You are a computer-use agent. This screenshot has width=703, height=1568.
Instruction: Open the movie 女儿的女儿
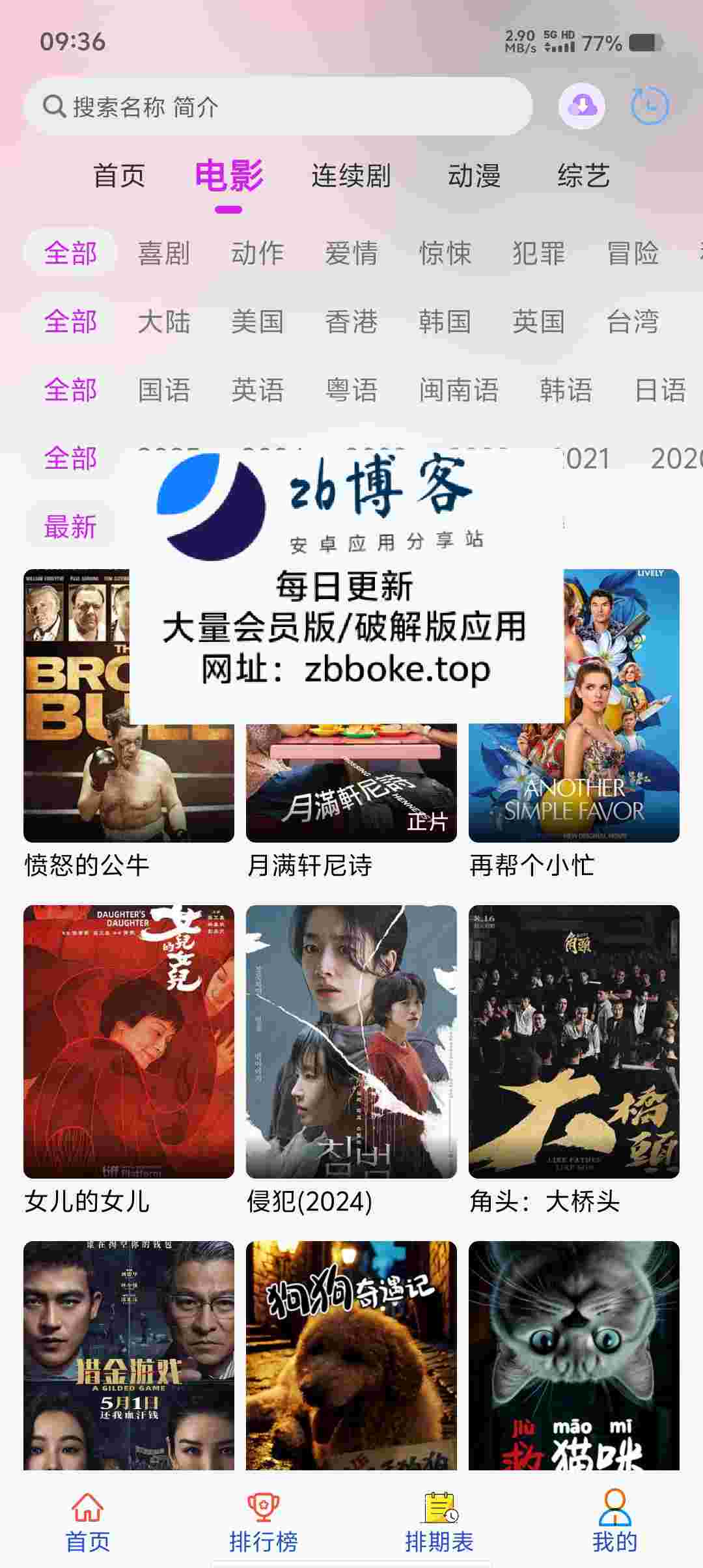coord(129,1059)
